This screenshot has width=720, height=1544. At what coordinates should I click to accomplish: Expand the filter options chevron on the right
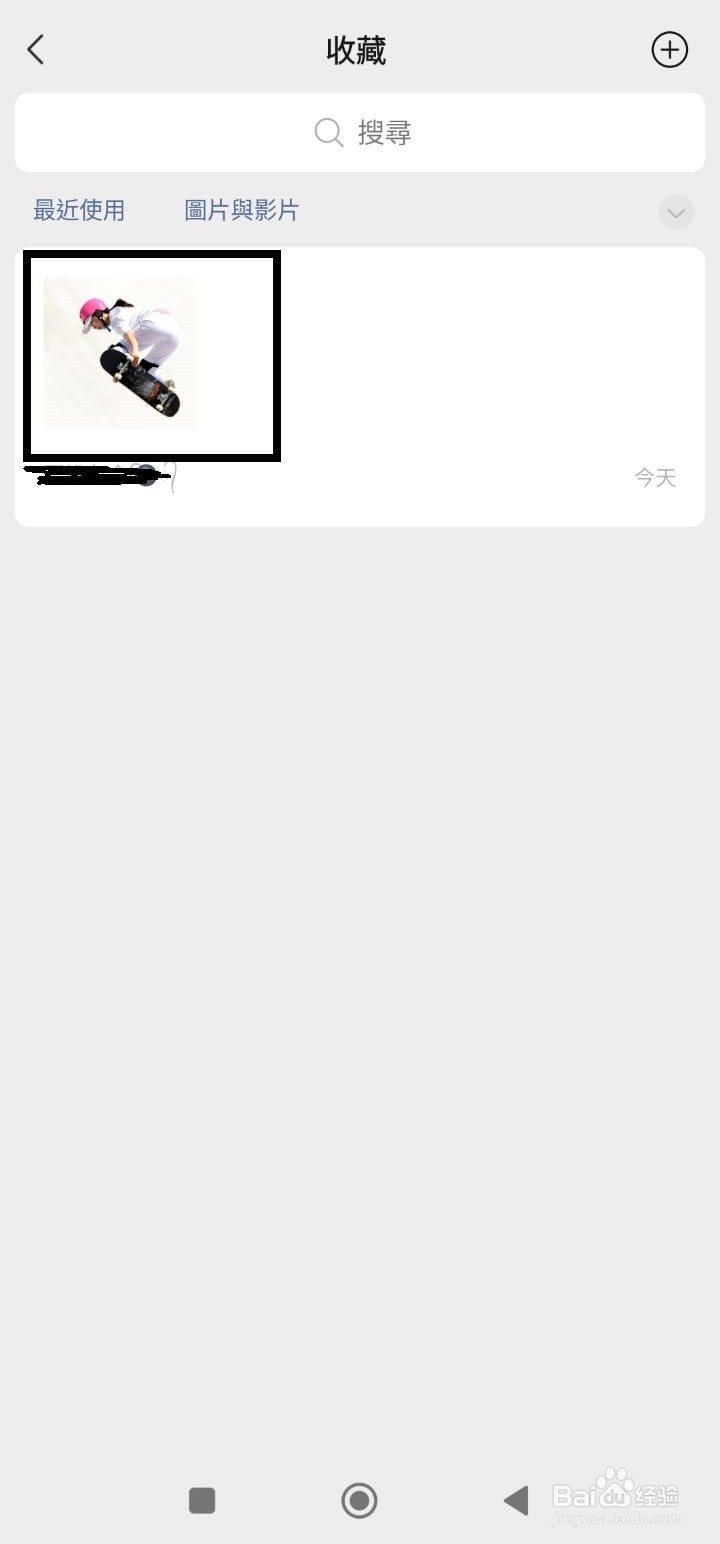tap(676, 212)
